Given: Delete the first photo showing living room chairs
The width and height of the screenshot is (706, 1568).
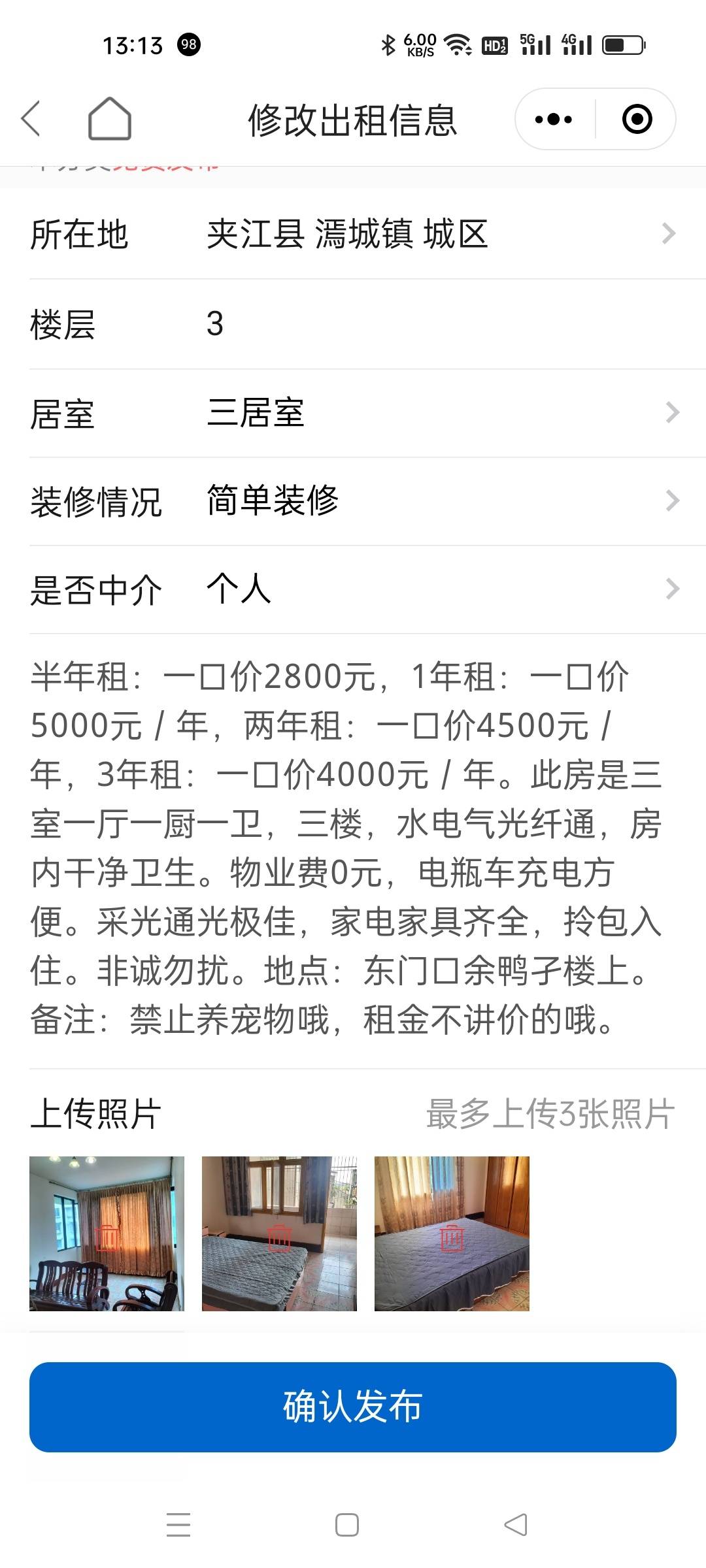Looking at the screenshot, I should click(107, 1237).
